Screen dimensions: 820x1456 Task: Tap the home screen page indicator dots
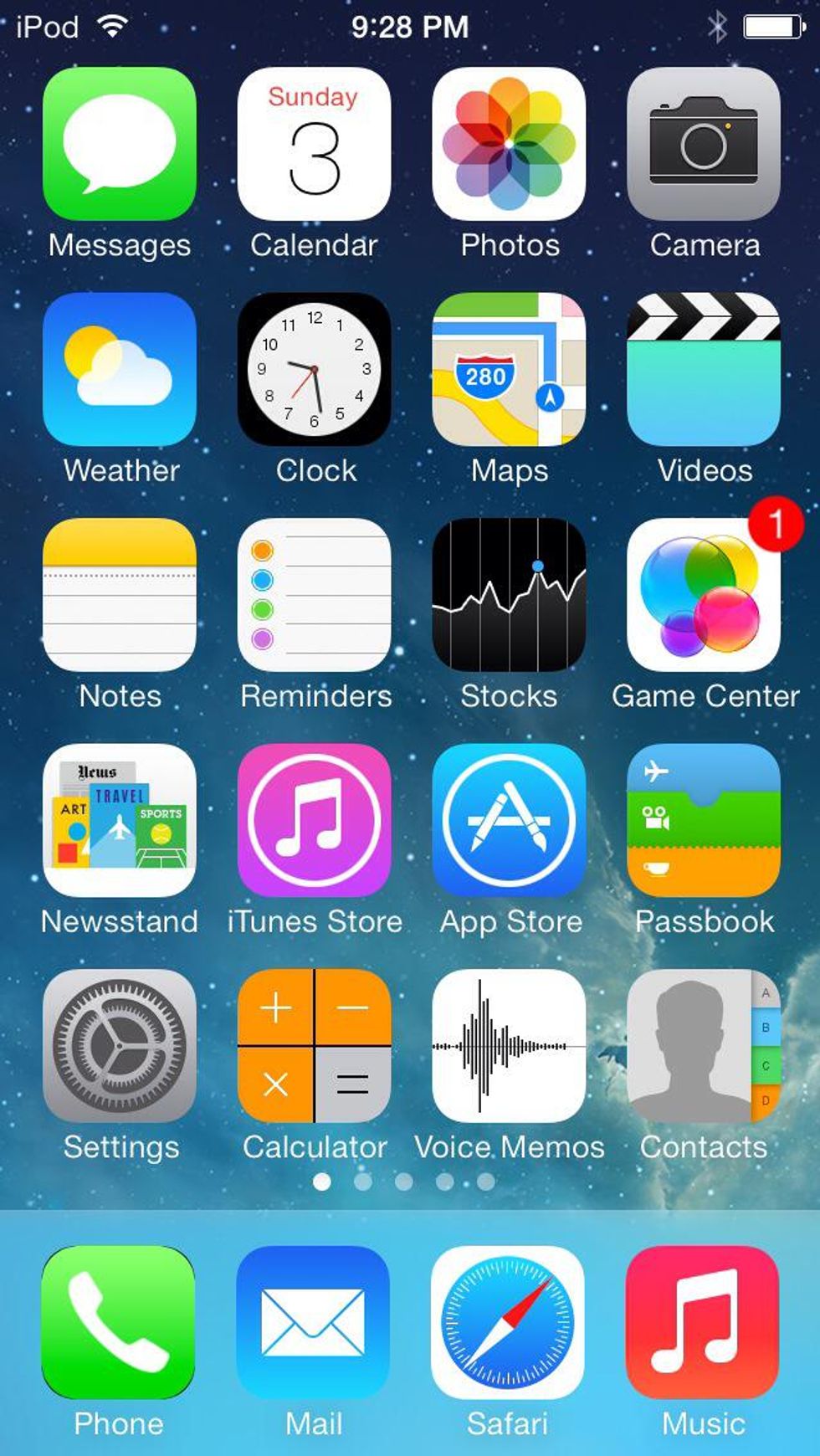403,1182
